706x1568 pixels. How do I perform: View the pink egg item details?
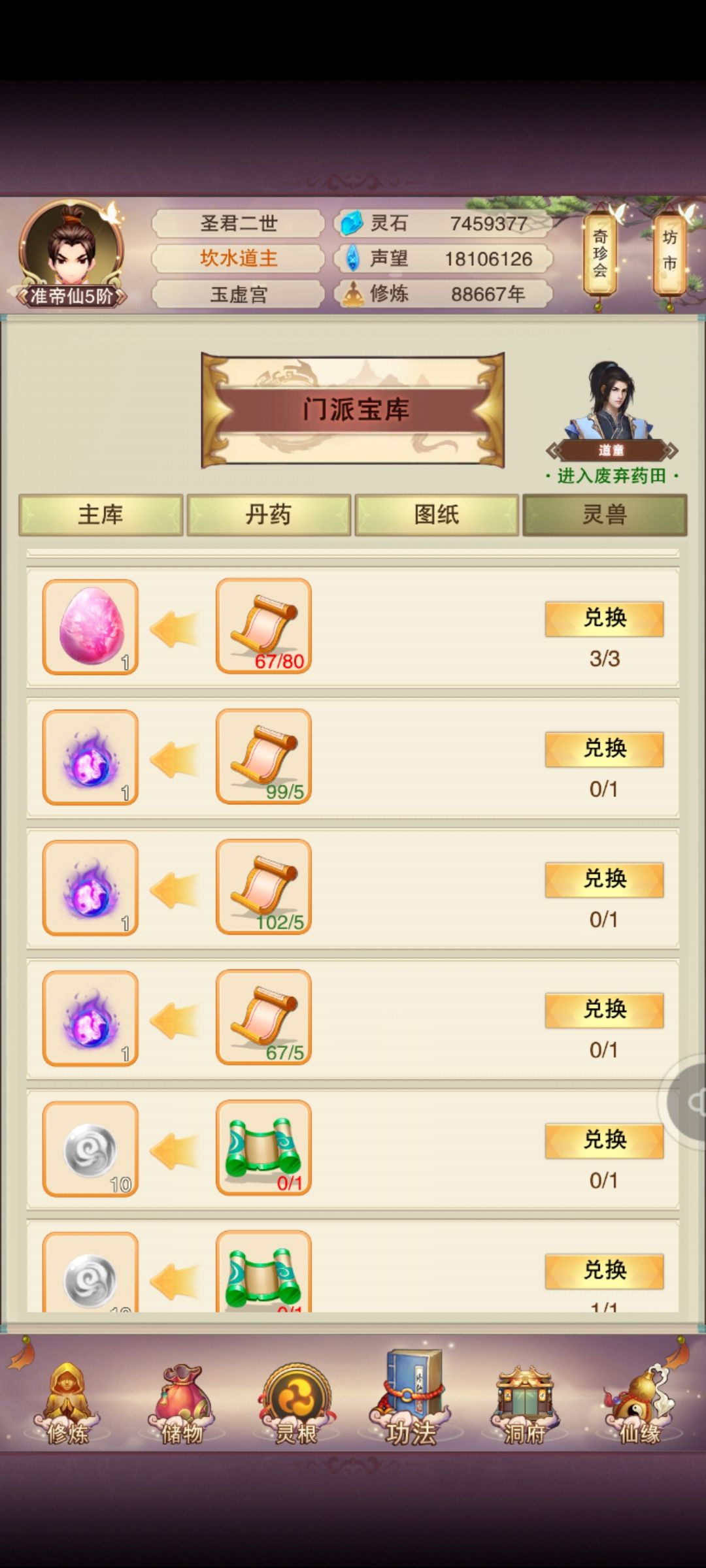90,627
